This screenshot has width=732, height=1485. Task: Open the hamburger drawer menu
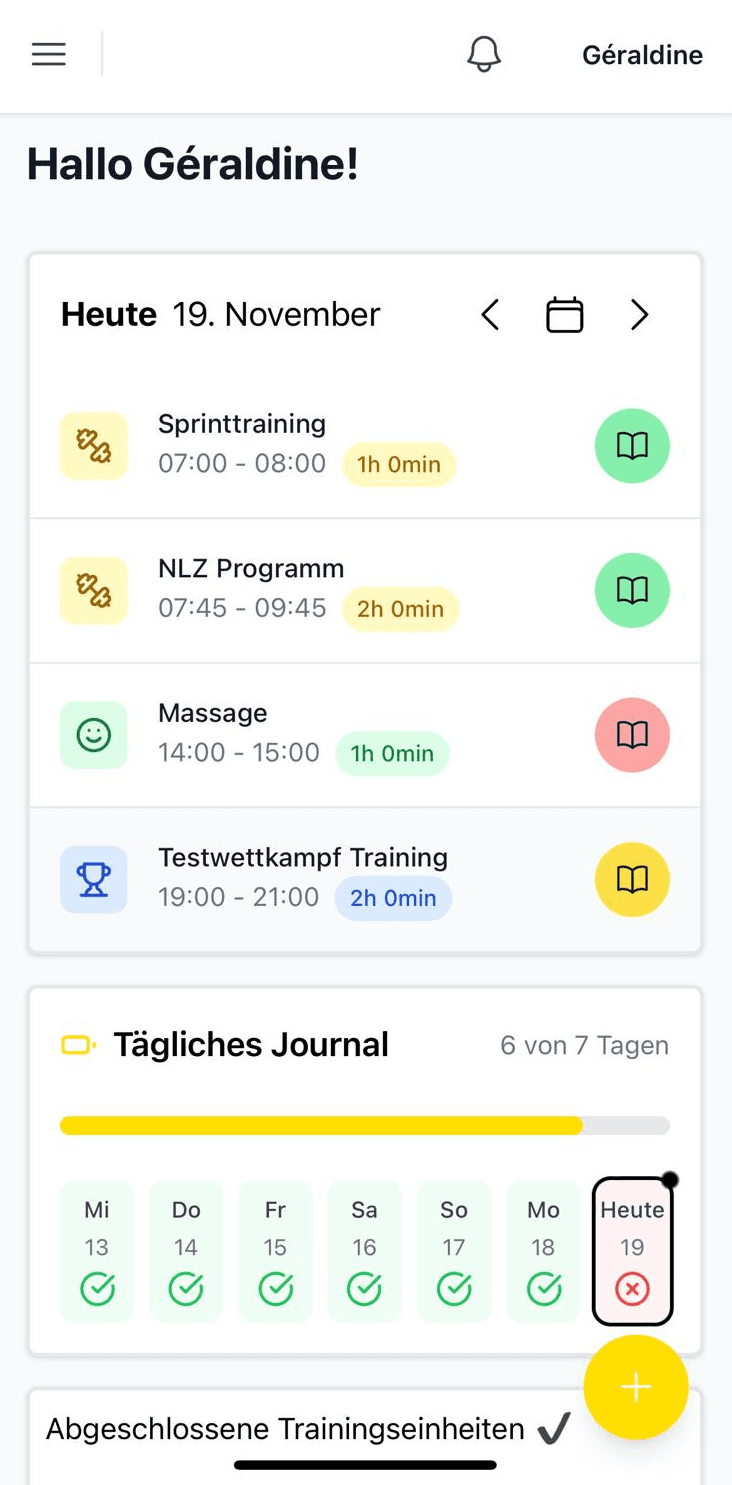(48, 54)
